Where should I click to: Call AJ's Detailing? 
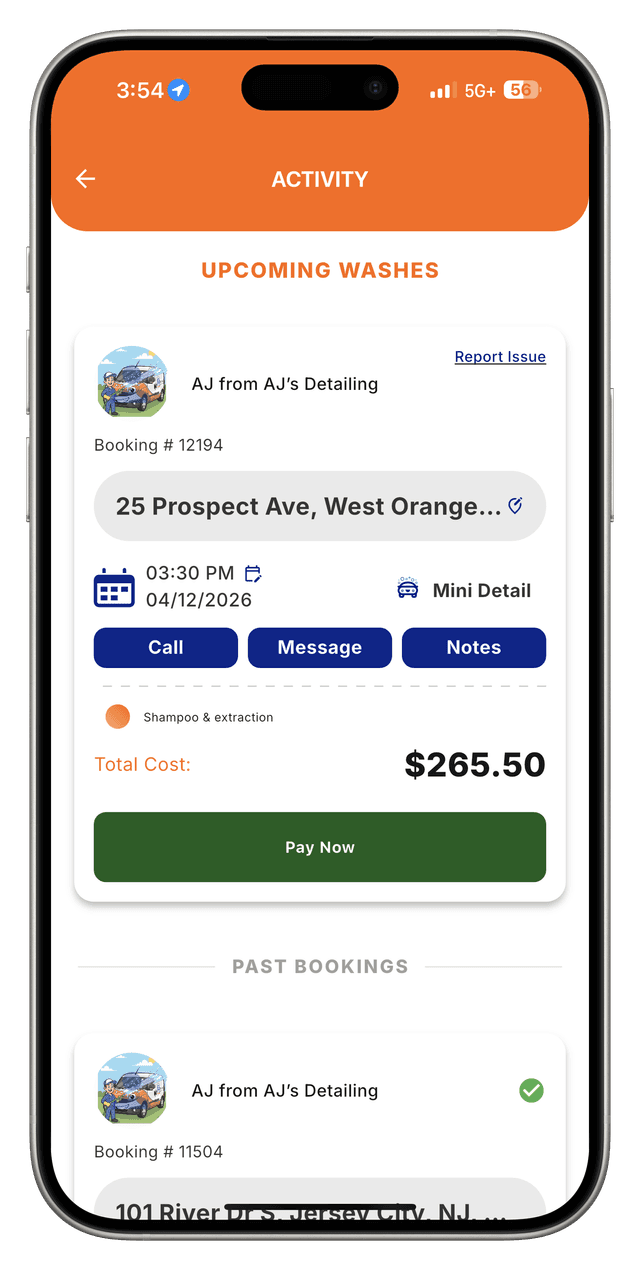pos(166,648)
